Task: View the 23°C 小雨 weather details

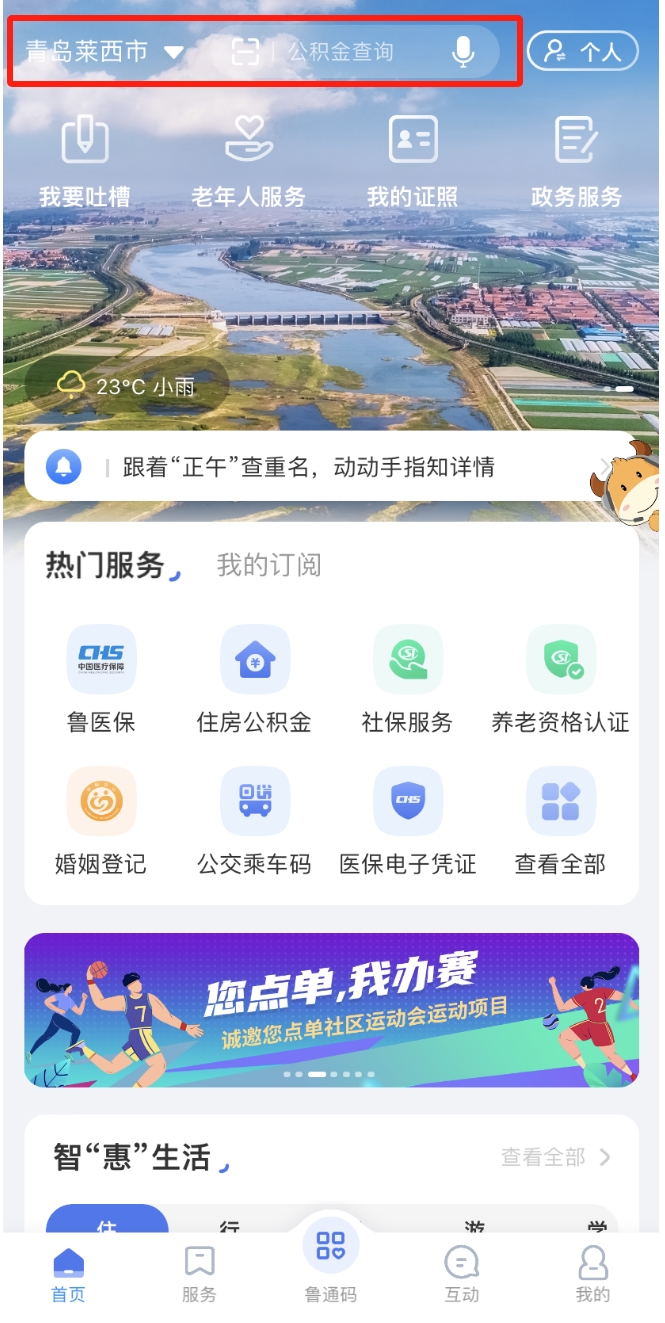Action: click(127, 385)
